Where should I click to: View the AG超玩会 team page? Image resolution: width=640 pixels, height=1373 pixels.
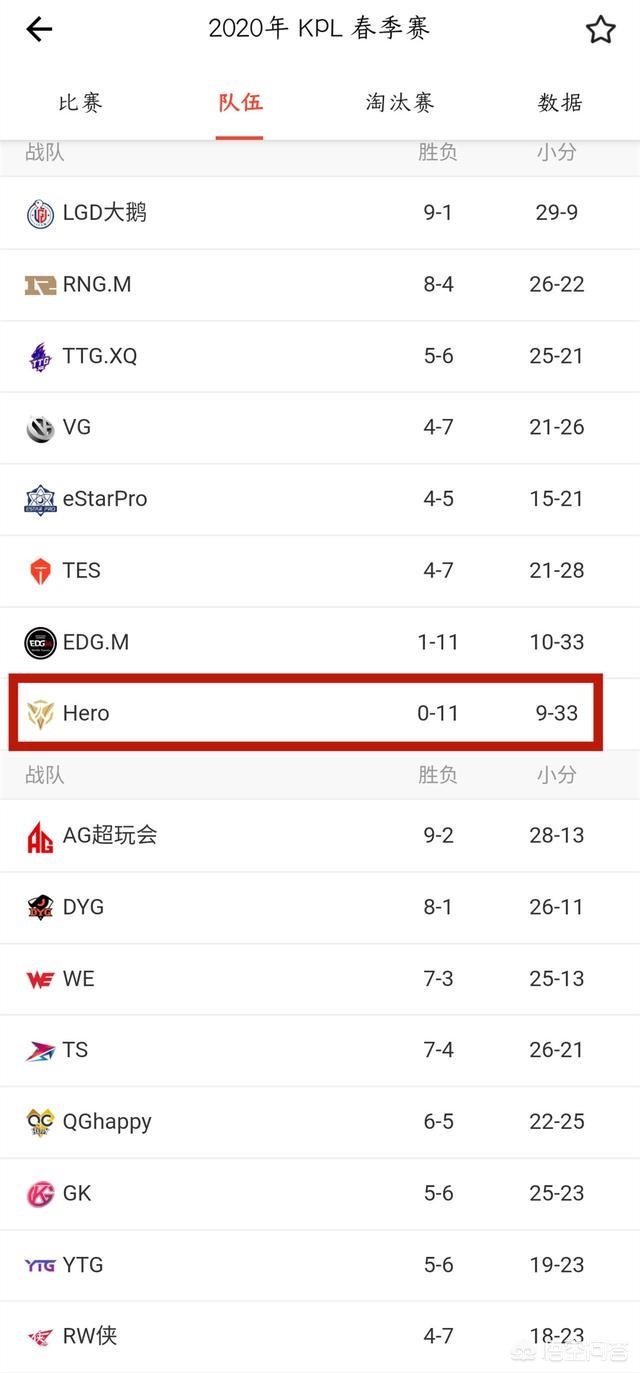320,835
